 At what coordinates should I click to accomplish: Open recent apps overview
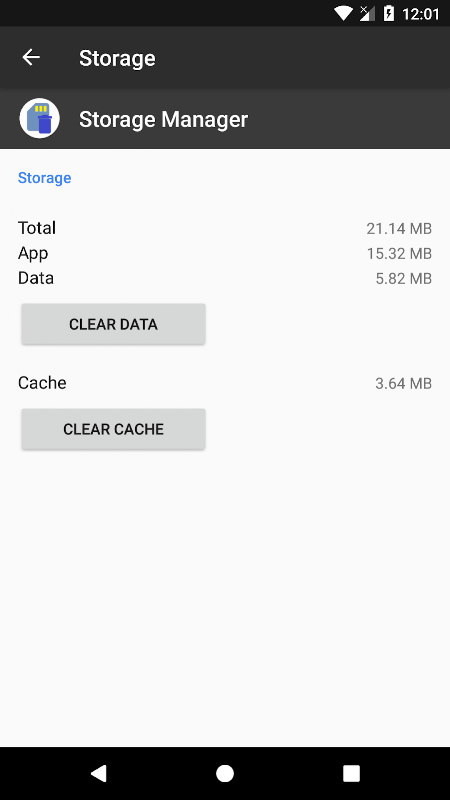coord(351,773)
